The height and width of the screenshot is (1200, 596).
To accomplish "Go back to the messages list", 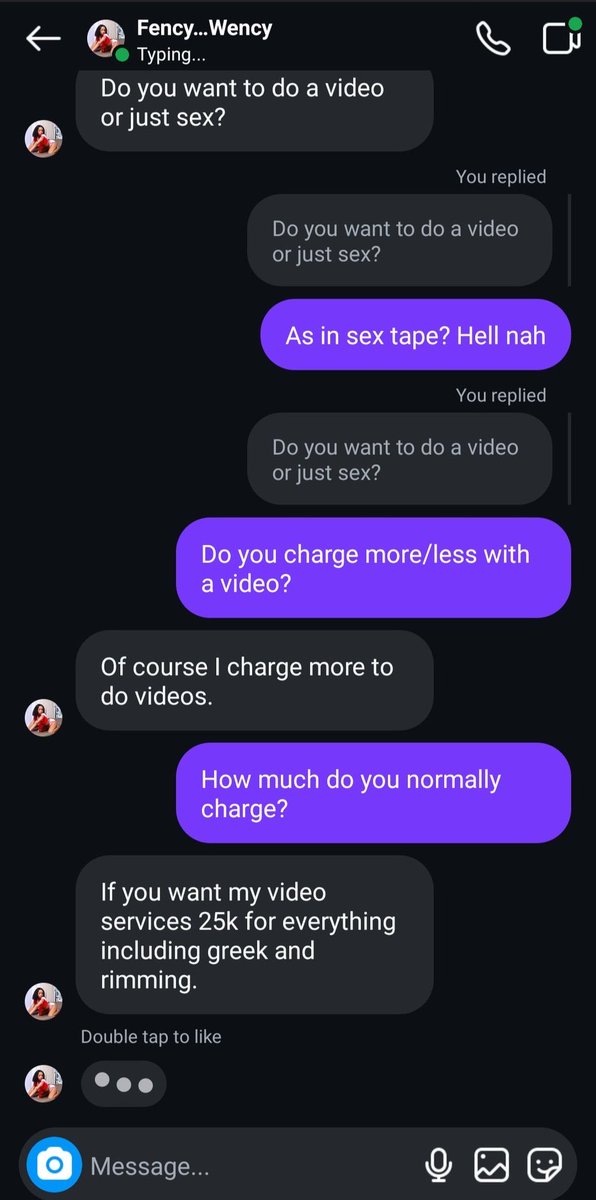I will click(43, 39).
